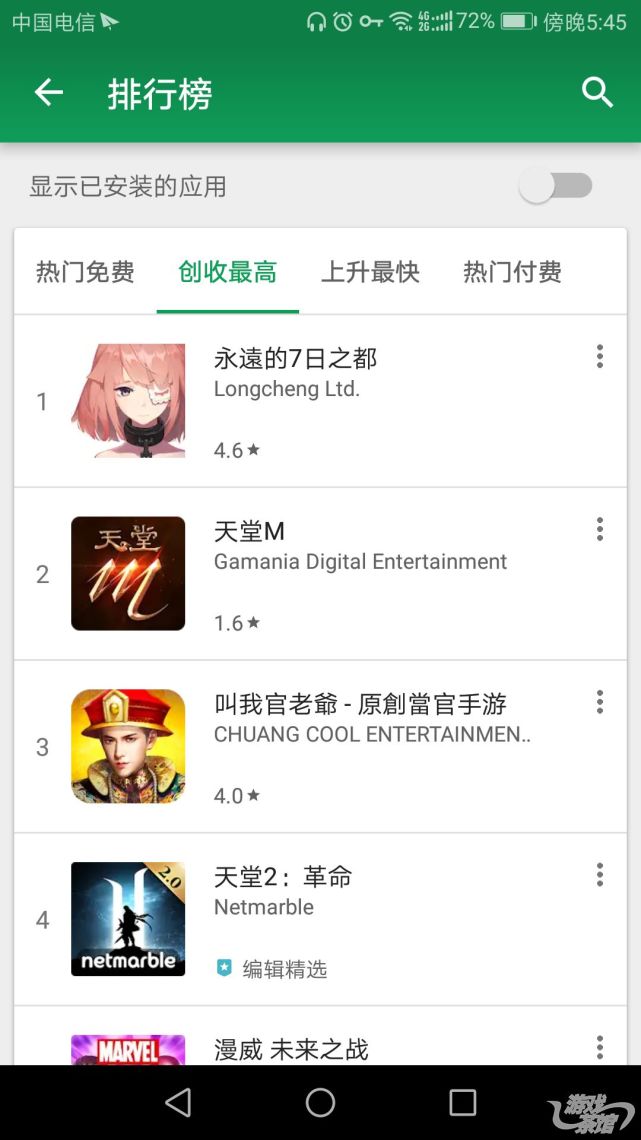Open the search icon in the app bar
The image size is (641, 1140).
tap(597, 93)
